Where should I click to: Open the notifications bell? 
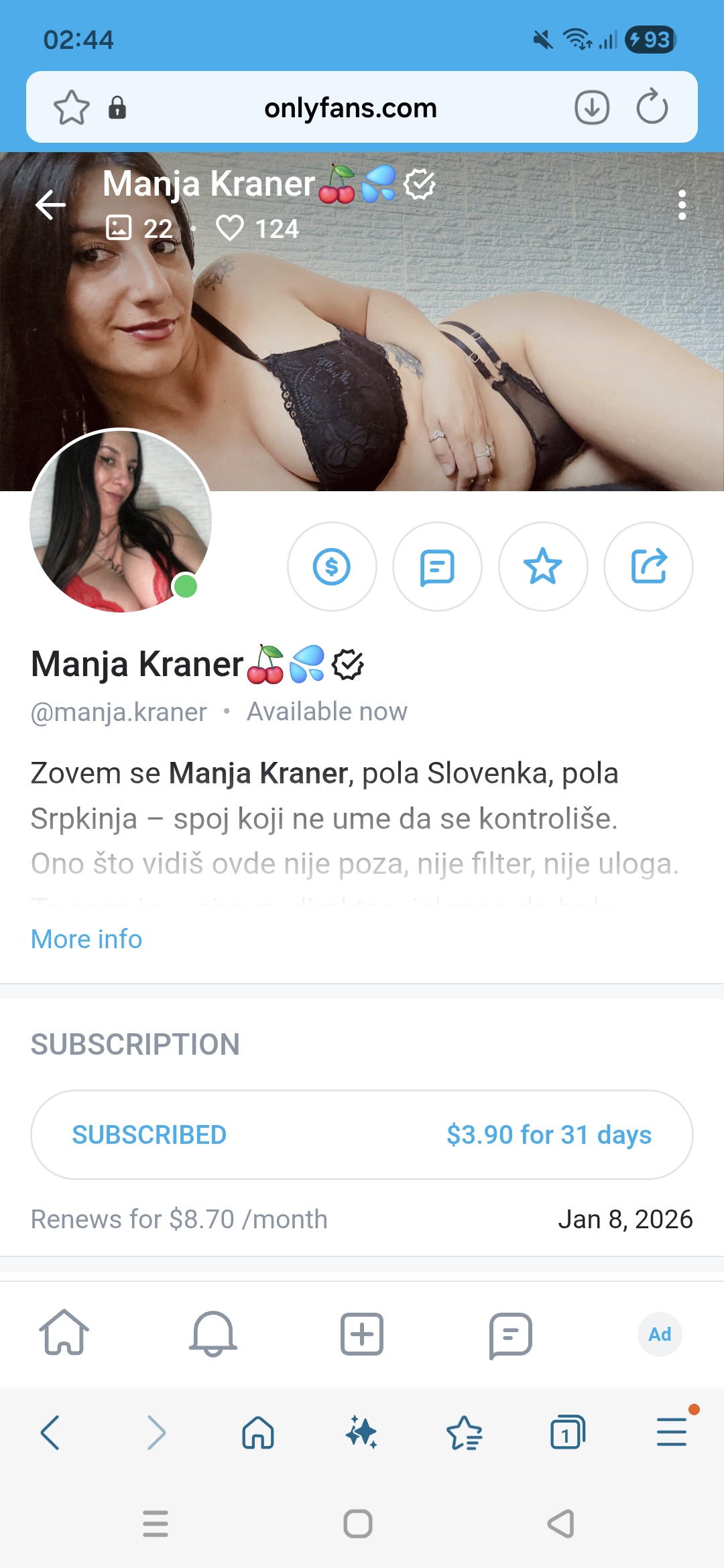(x=213, y=1333)
